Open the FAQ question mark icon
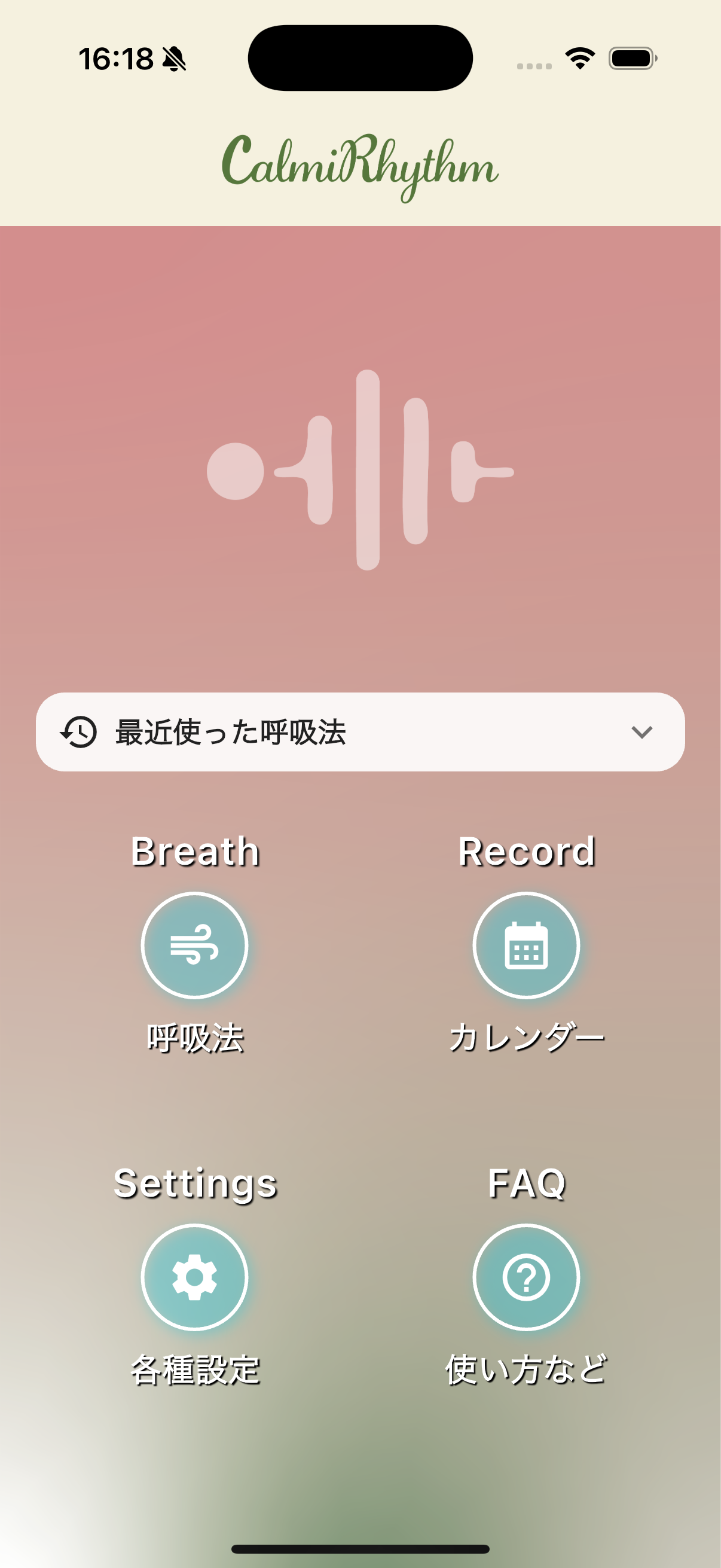721x1568 pixels. click(x=526, y=1279)
